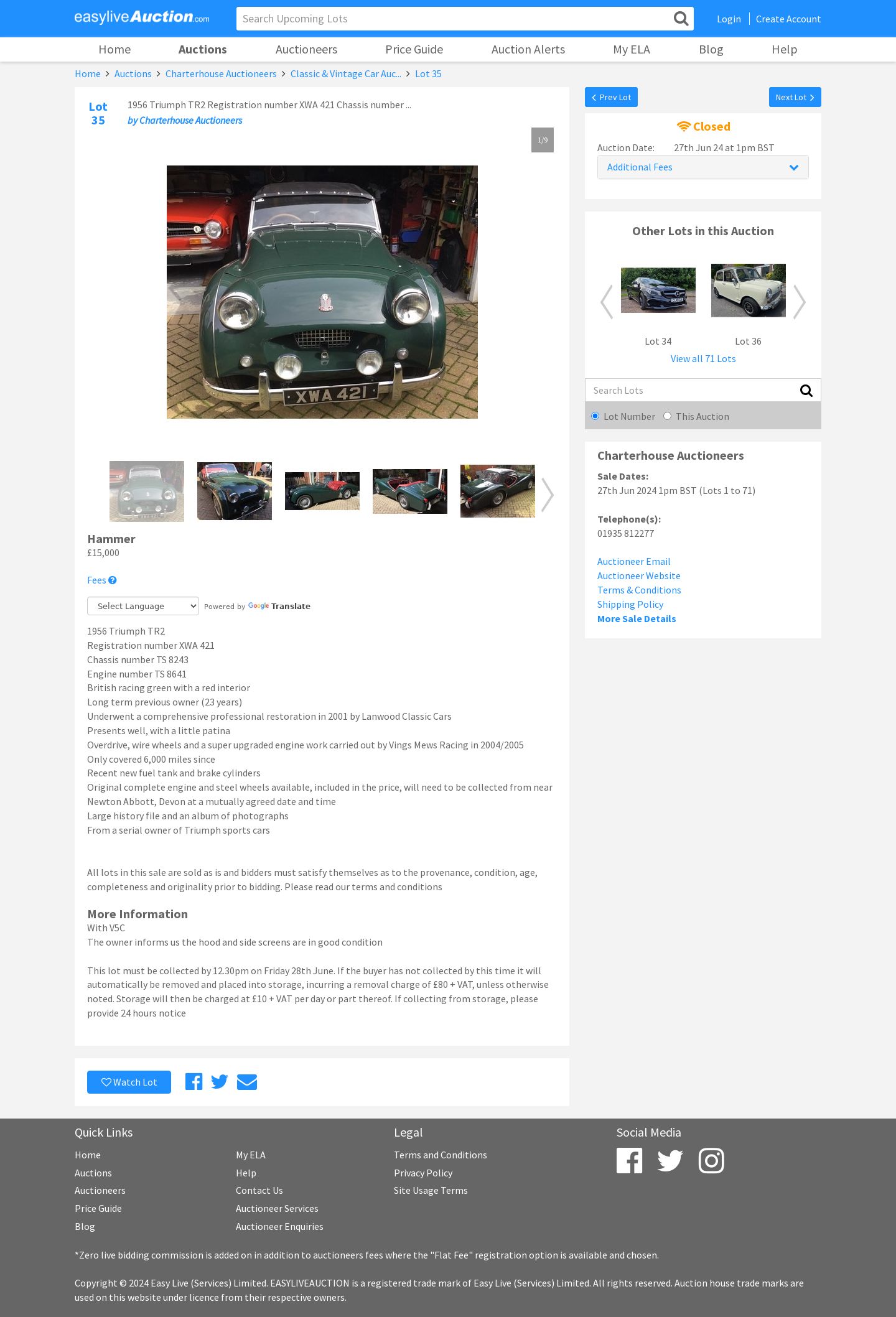Open More Sale Details
This screenshot has height=1317, width=896.
636,619
